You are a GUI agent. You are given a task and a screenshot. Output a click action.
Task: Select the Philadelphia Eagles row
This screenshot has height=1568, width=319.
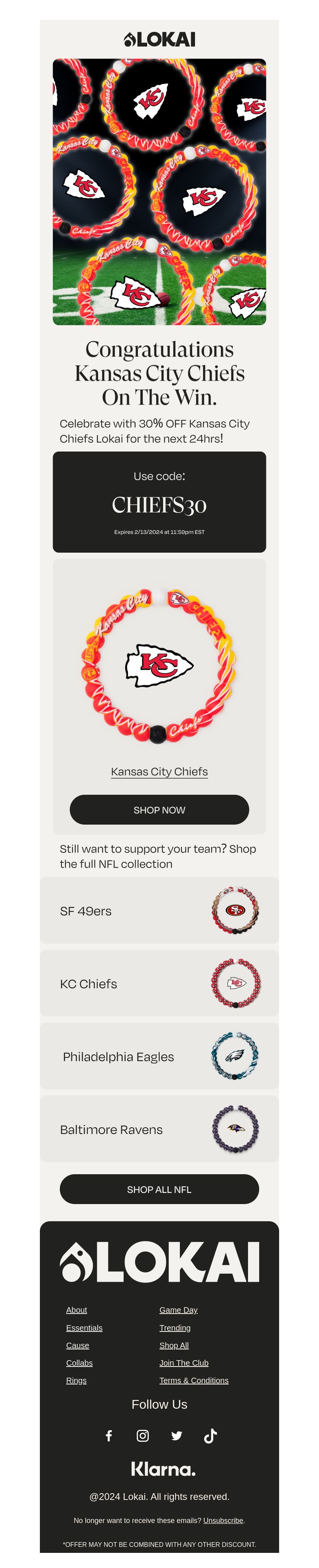(159, 1056)
